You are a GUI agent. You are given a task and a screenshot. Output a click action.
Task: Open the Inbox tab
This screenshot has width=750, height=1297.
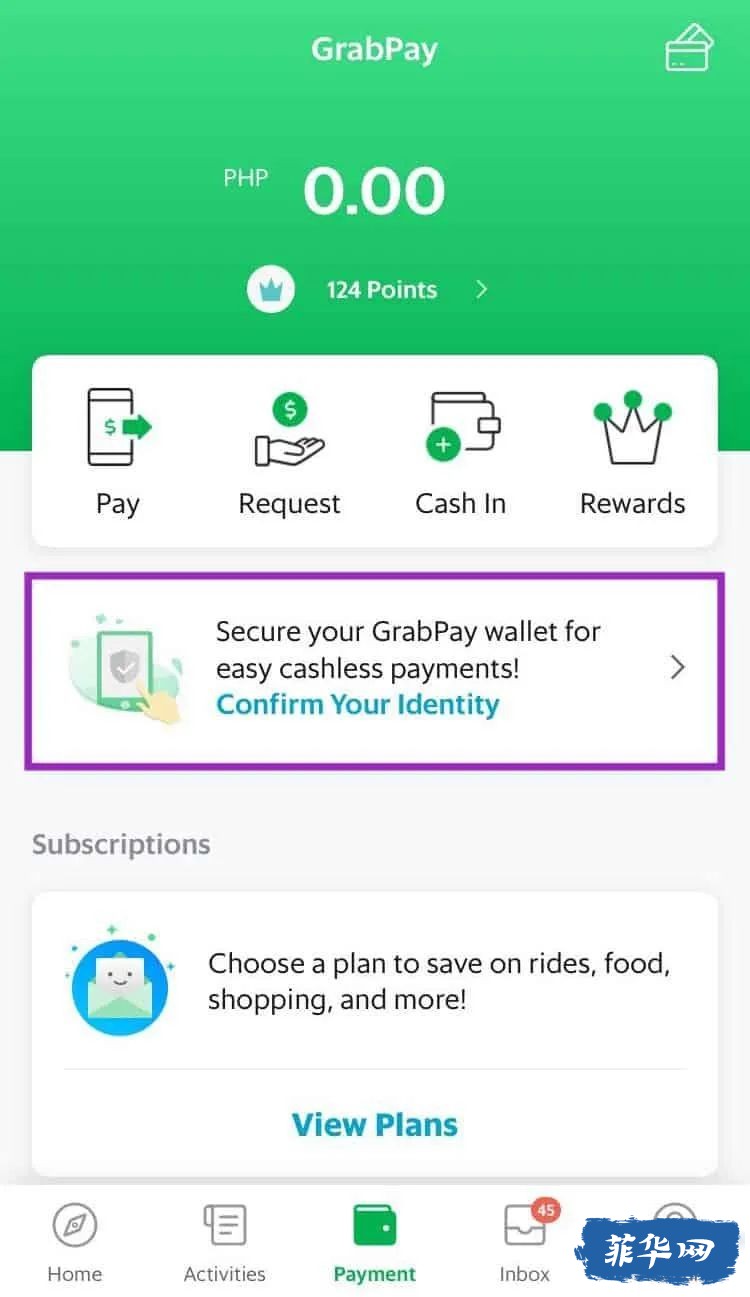click(525, 1242)
